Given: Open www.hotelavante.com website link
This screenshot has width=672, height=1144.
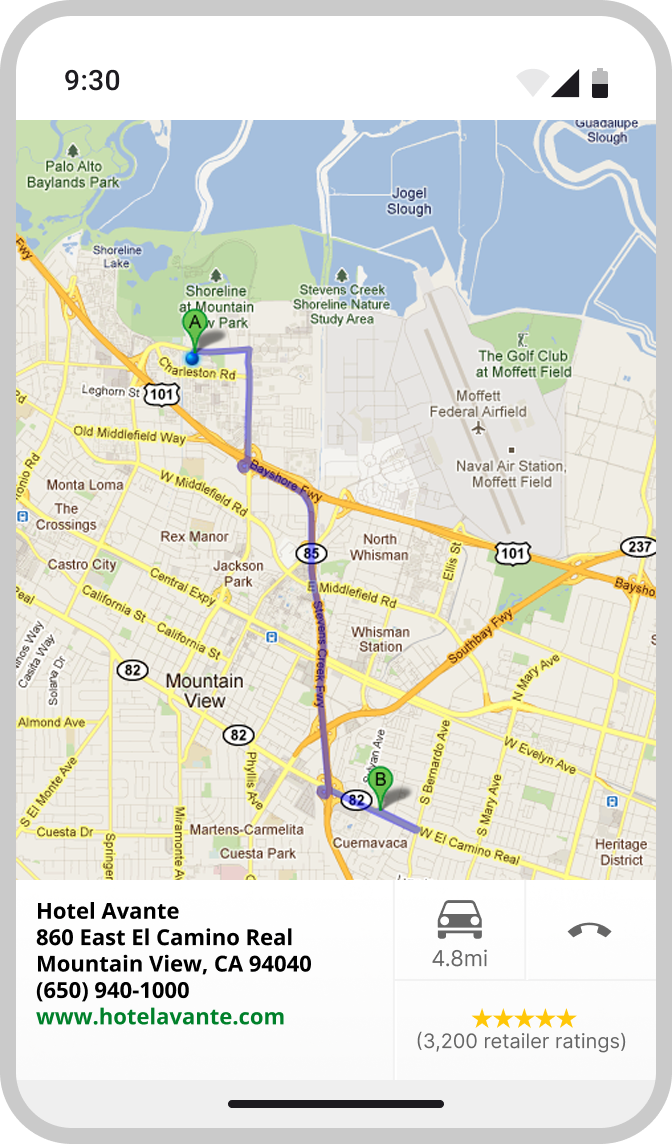Looking at the screenshot, I should (x=160, y=1017).
